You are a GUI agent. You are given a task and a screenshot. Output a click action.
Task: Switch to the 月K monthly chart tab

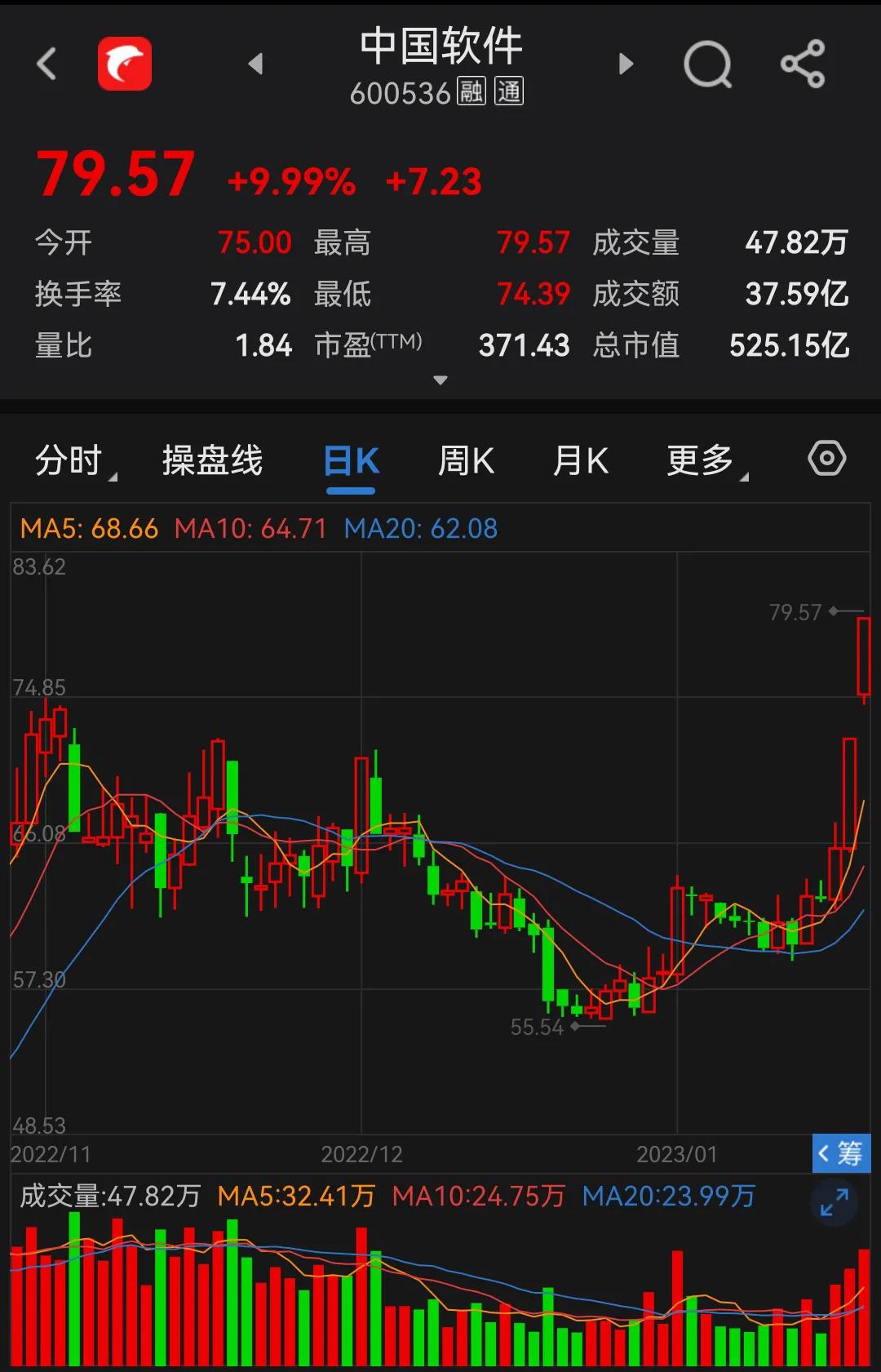click(x=581, y=460)
